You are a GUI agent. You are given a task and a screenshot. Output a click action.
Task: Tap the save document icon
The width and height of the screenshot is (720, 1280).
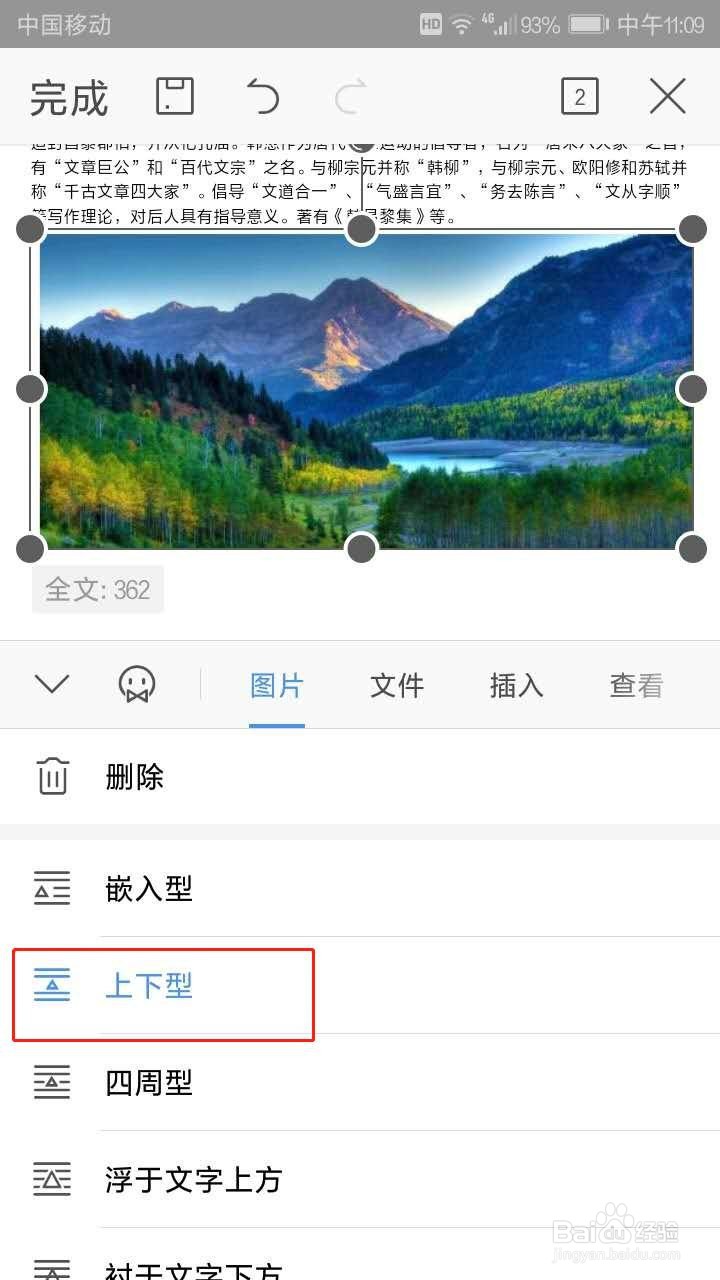tap(173, 96)
